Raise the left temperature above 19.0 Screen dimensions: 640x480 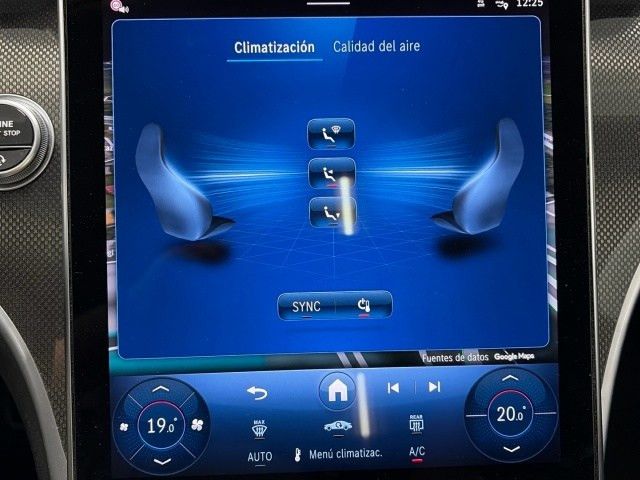point(161,389)
